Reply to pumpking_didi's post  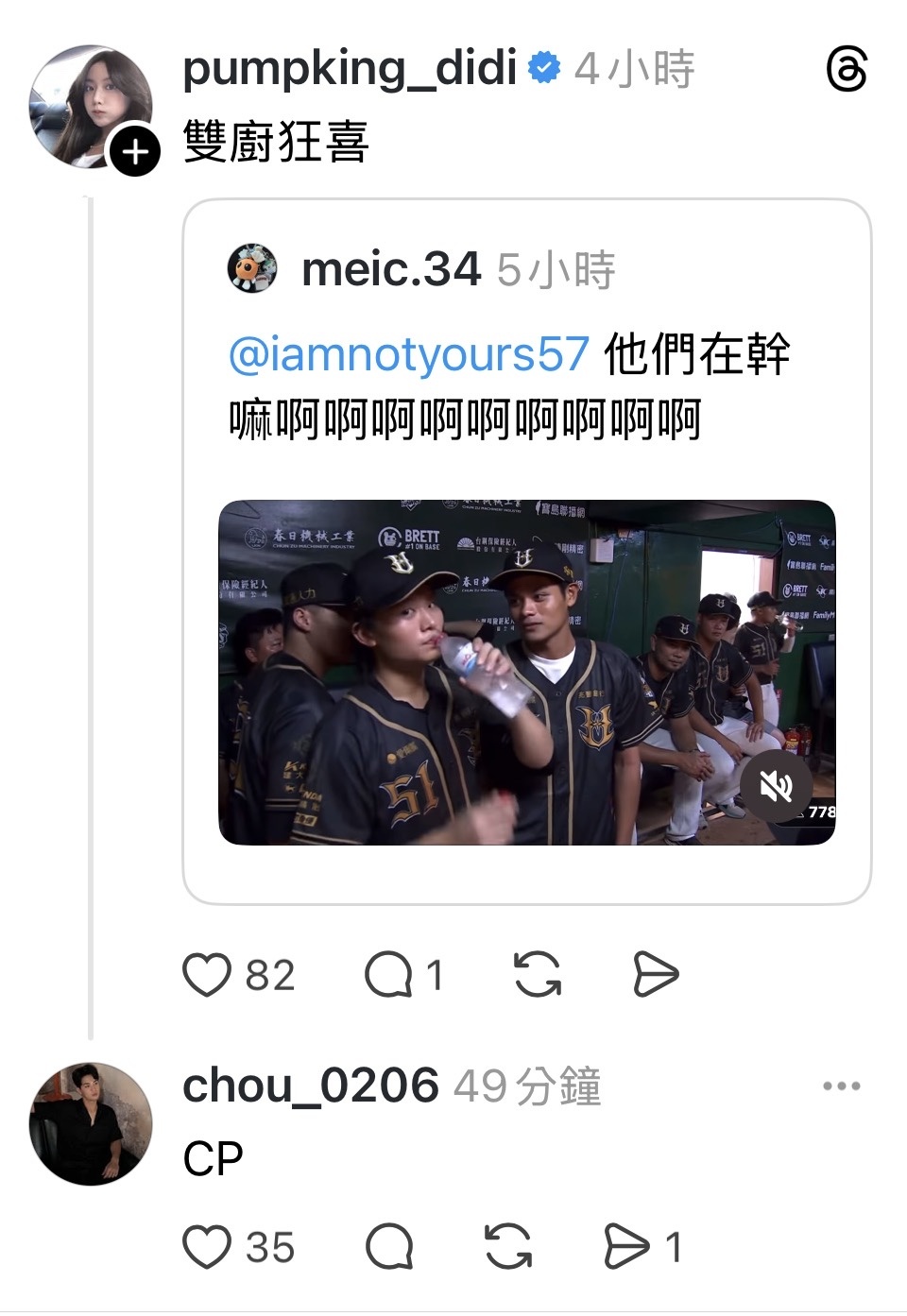click(388, 975)
